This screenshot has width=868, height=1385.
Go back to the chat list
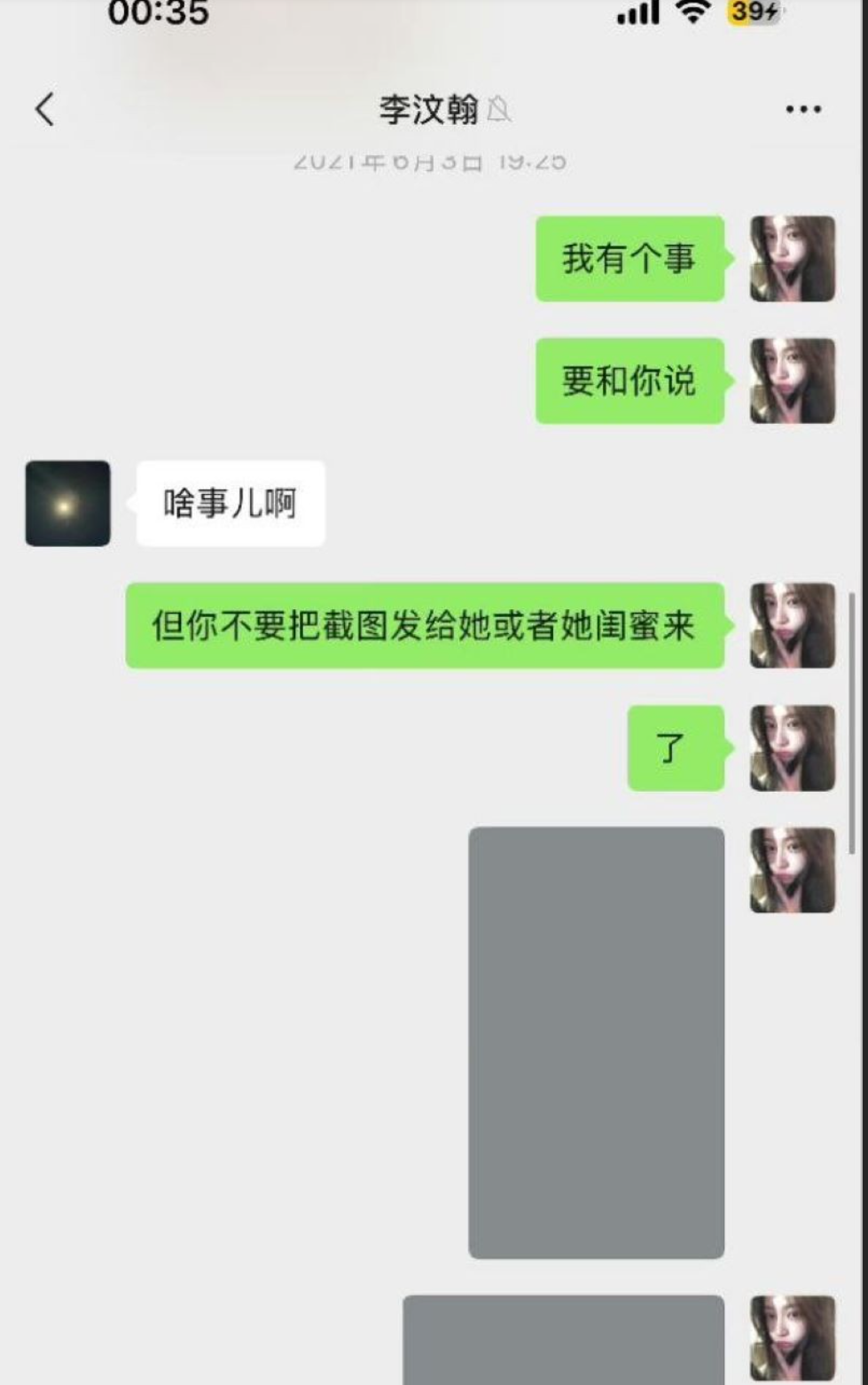(45, 110)
